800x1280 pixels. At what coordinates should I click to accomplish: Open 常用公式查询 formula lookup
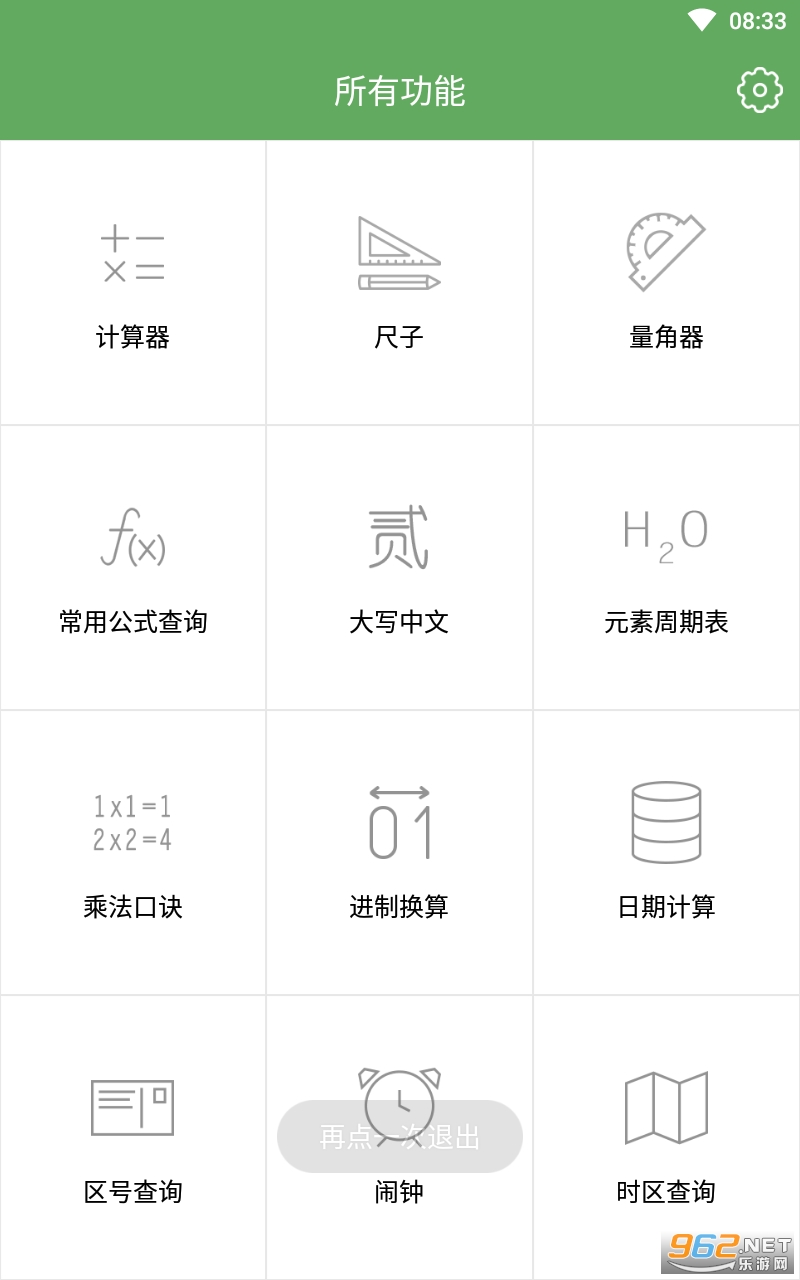(x=133, y=565)
